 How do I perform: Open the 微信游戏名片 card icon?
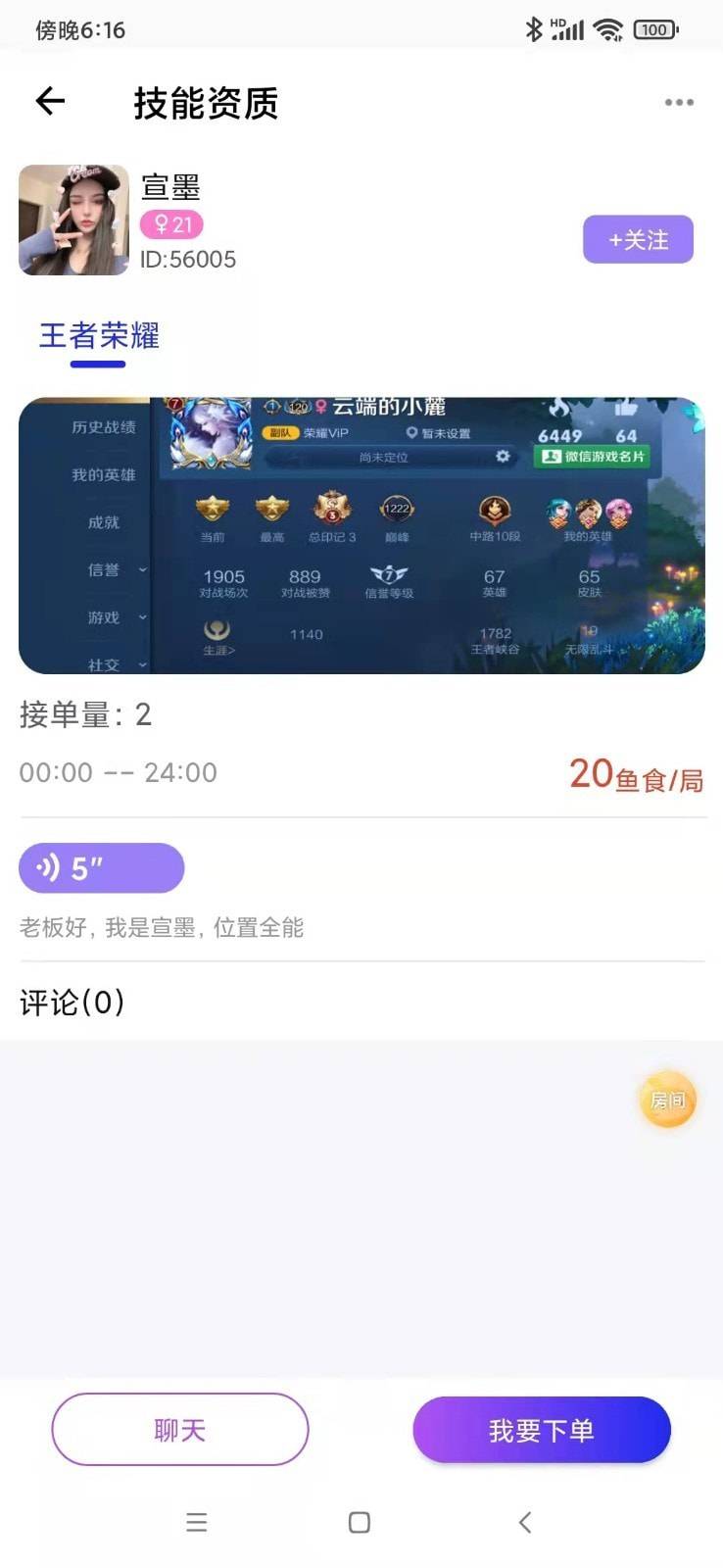[x=594, y=456]
